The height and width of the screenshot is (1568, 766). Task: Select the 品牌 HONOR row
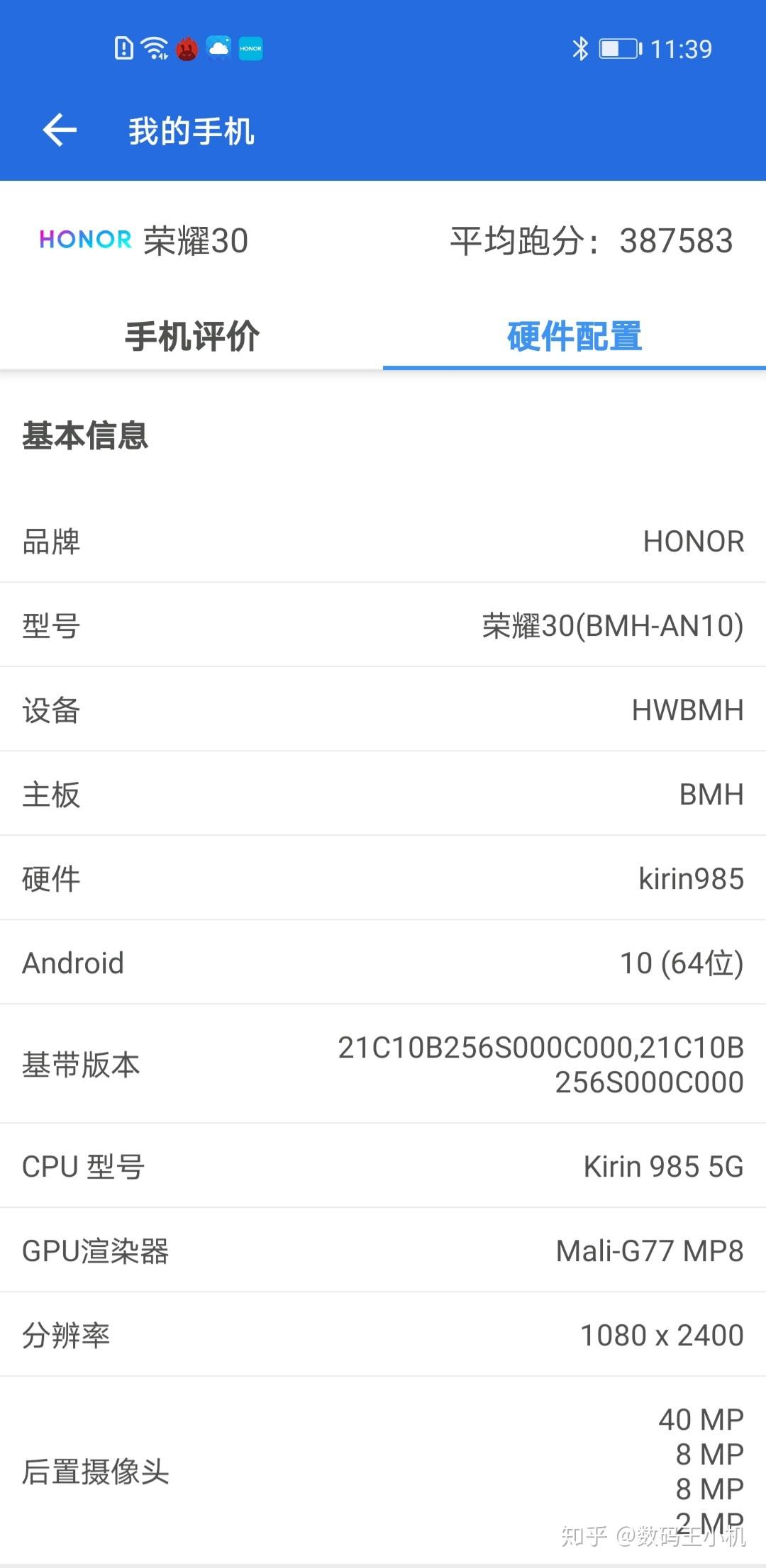(x=383, y=541)
